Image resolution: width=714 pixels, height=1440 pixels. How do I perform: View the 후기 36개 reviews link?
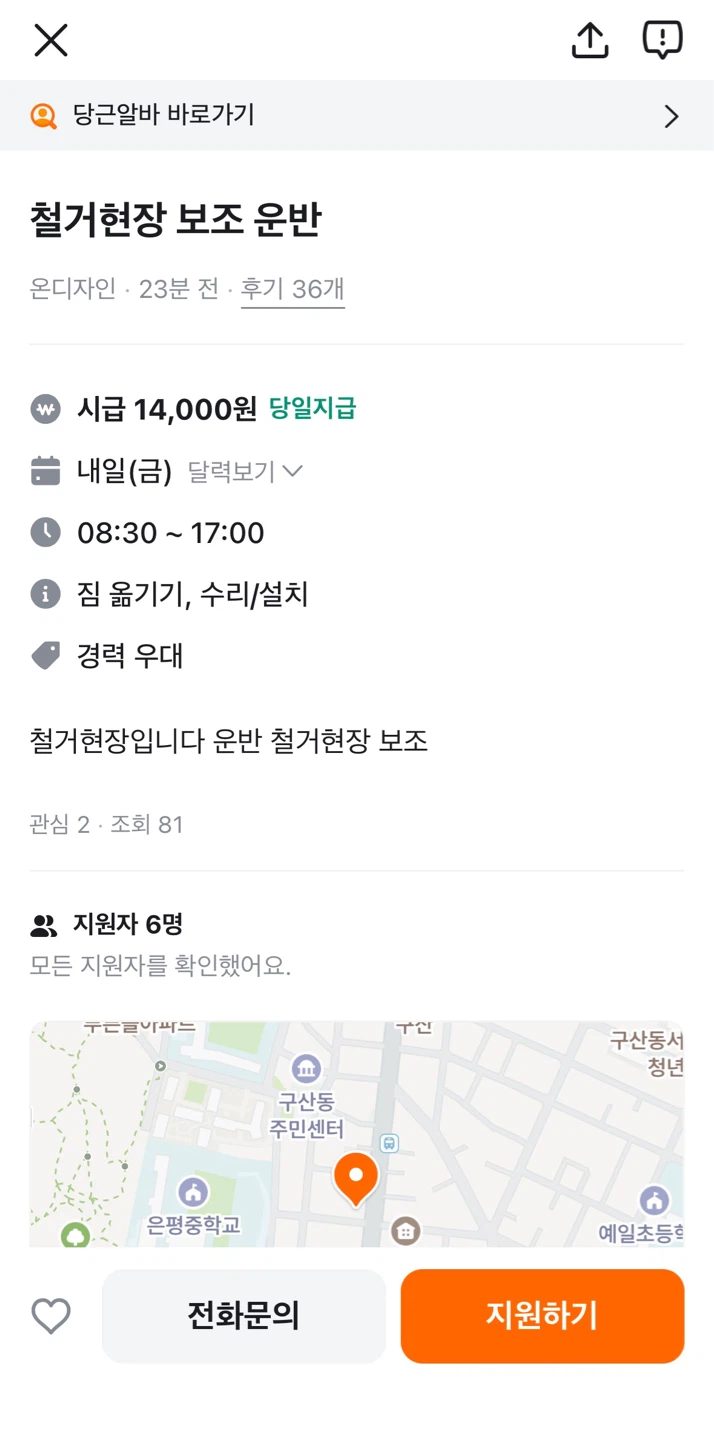[x=293, y=289]
